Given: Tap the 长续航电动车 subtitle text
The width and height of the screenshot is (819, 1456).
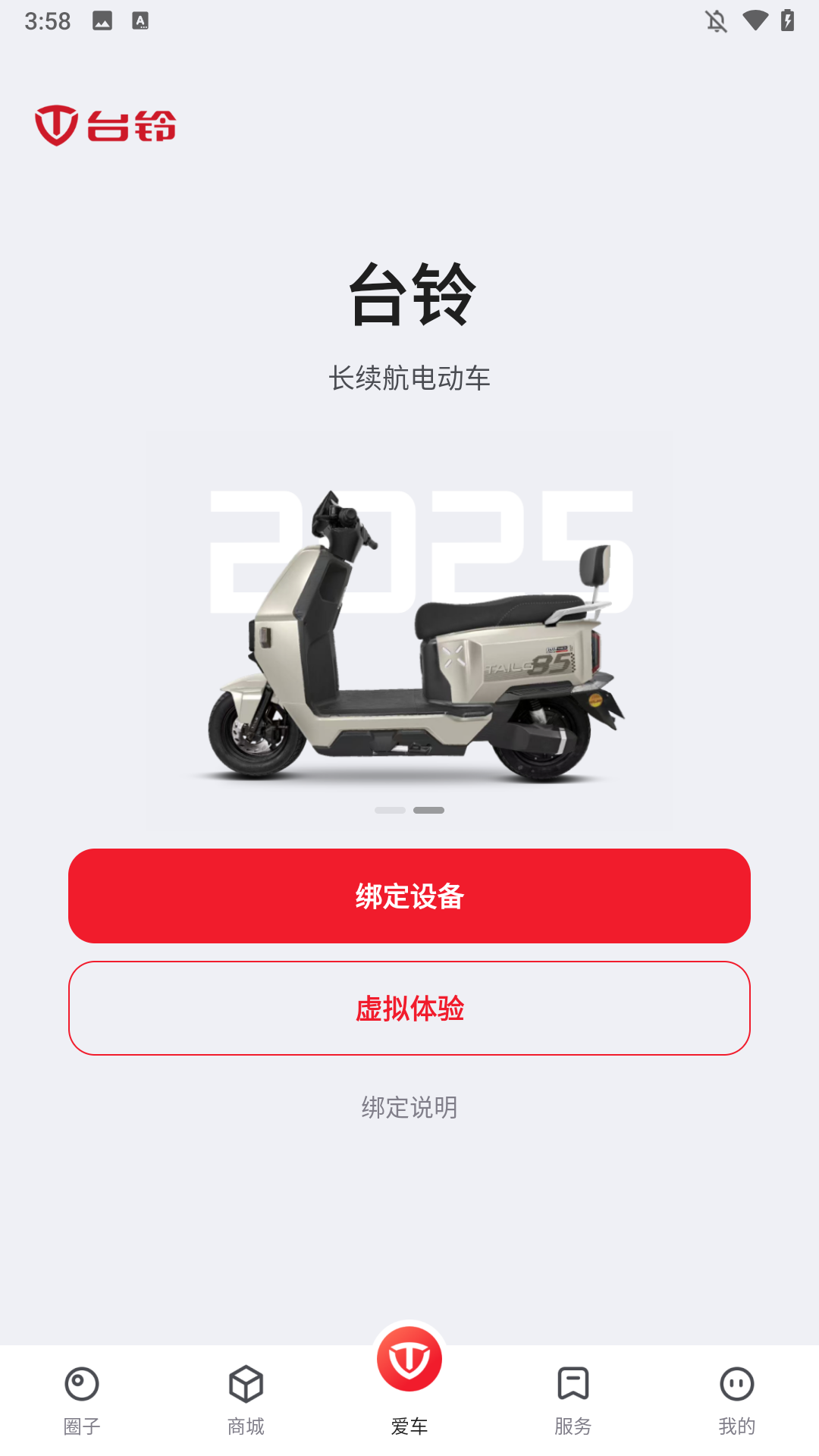Looking at the screenshot, I should (409, 378).
